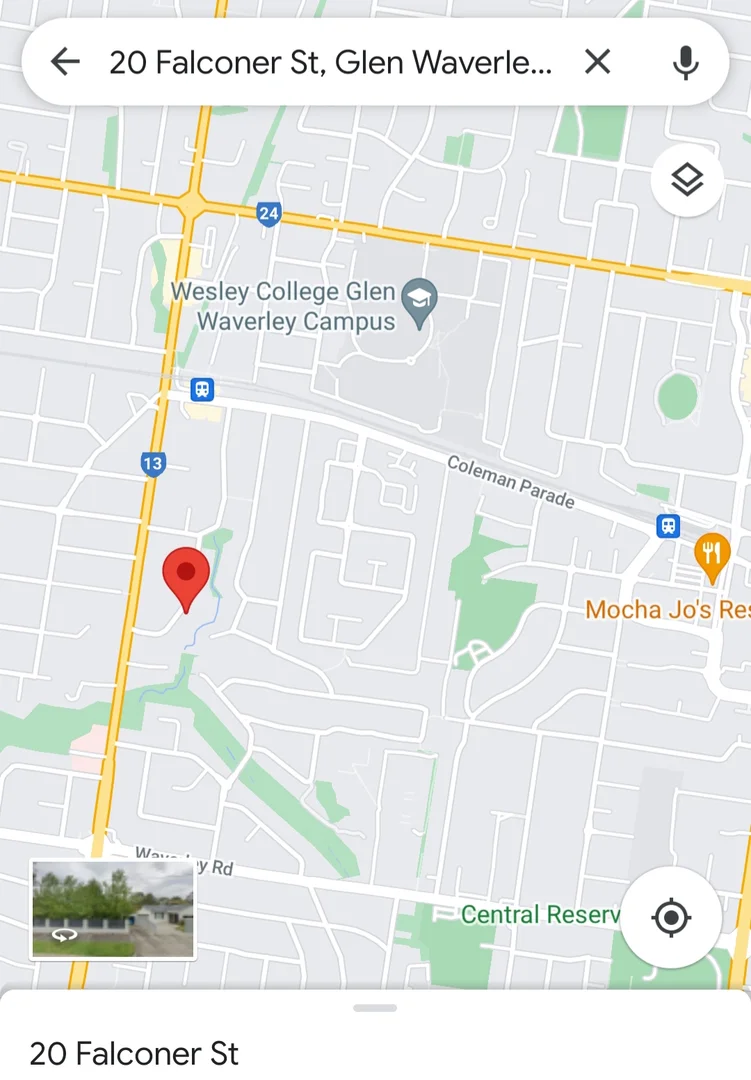Edit the 20 Falconer St search field
The height and width of the screenshot is (1080, 751).
tap(330, 62)
